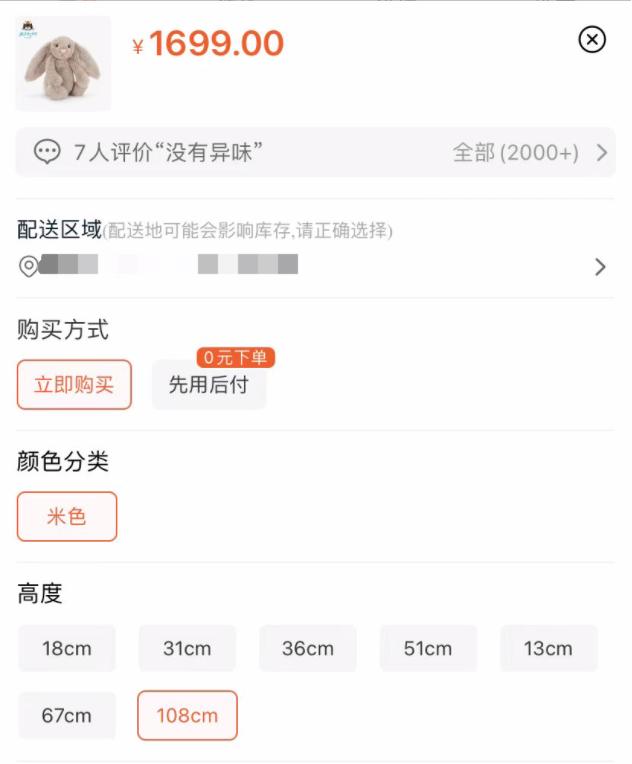This screenshot has height=764, width=632.
Task: Pick the 67cm height option
Action: [67, 716]
